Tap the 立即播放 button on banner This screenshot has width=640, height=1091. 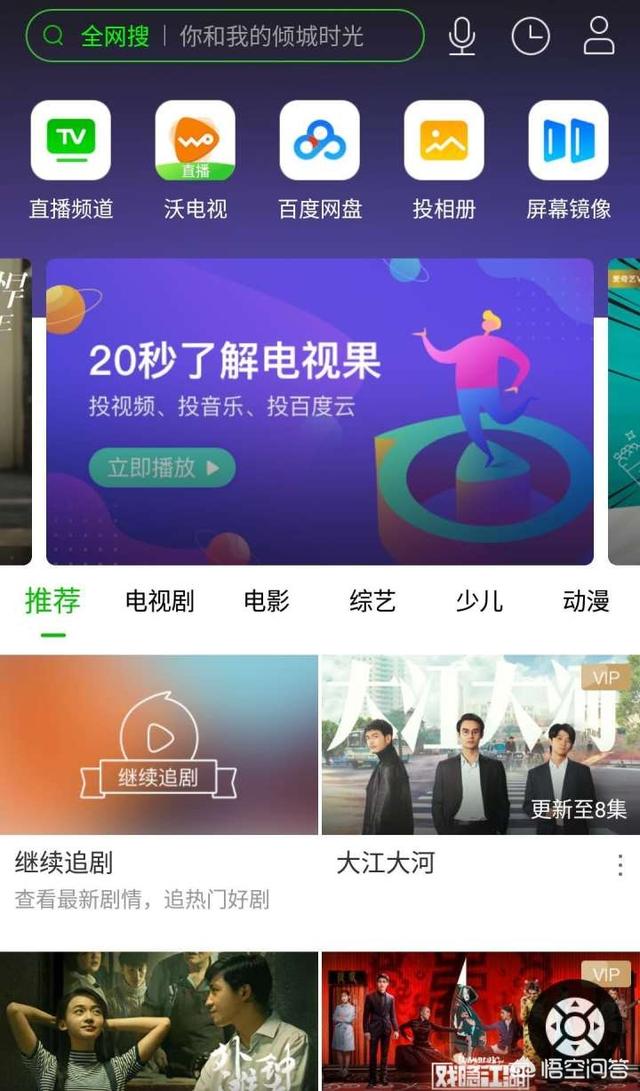[162, 467]
